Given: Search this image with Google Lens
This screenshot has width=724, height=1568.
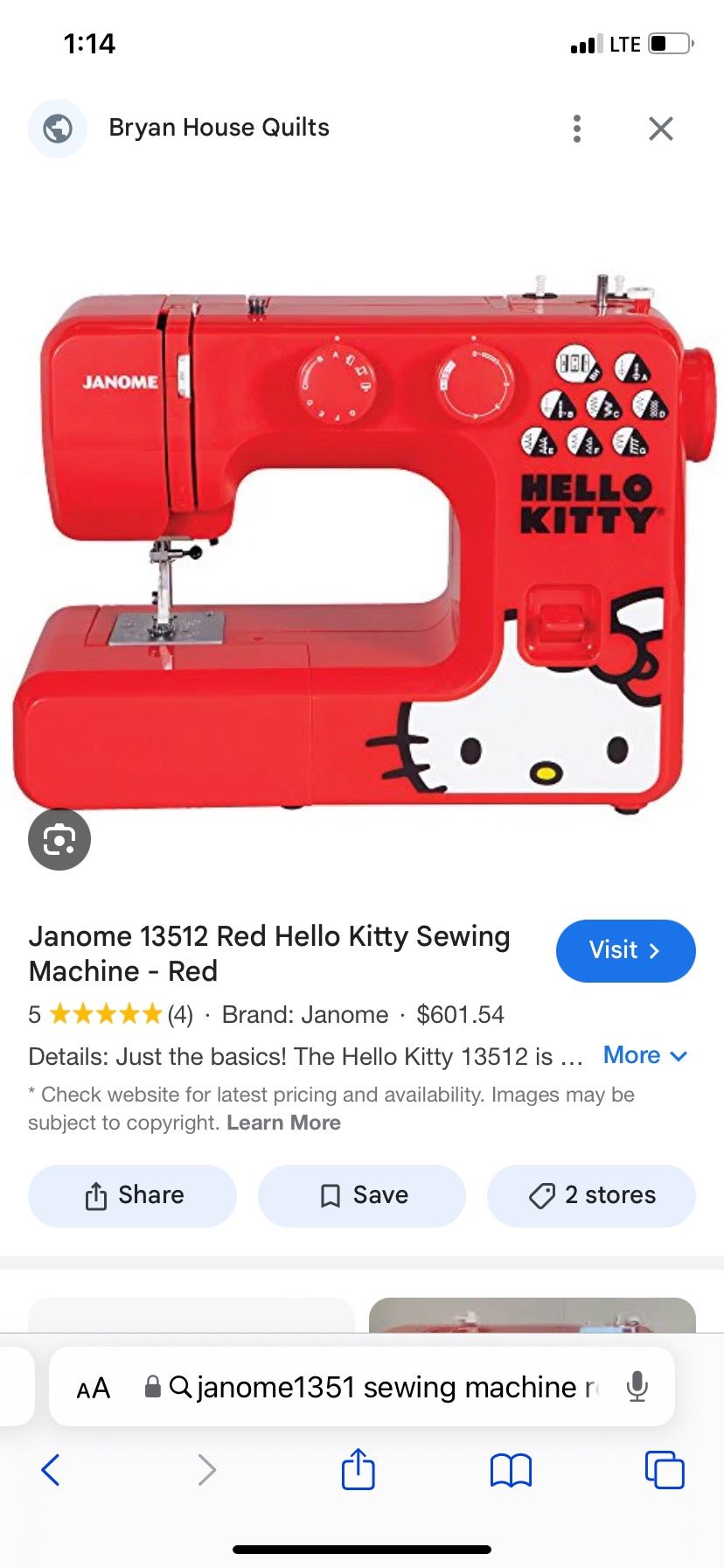Looking at the screenshot, I should coord(59,840).
